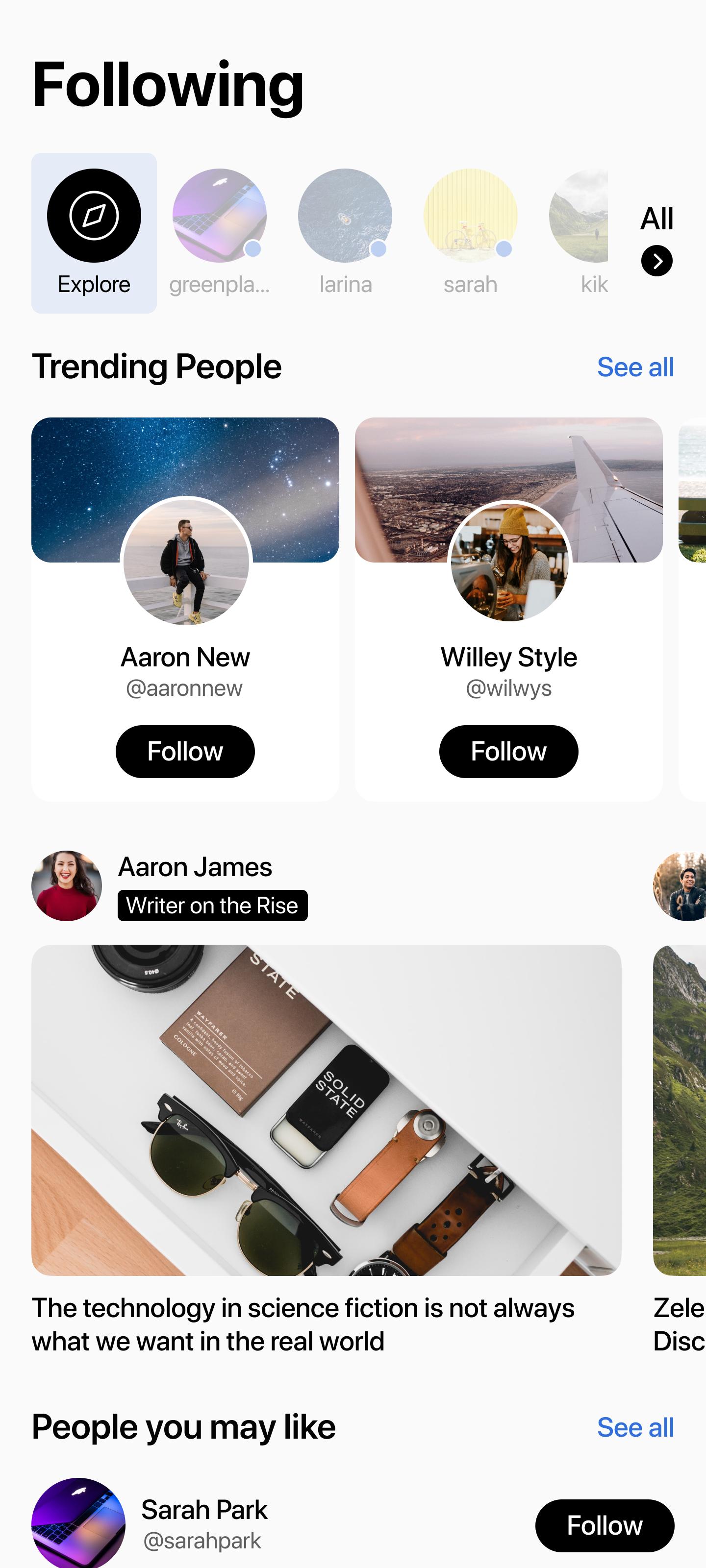The image size is (706, 1568).
Task: See all People you may like
Action: [635, 1427]
